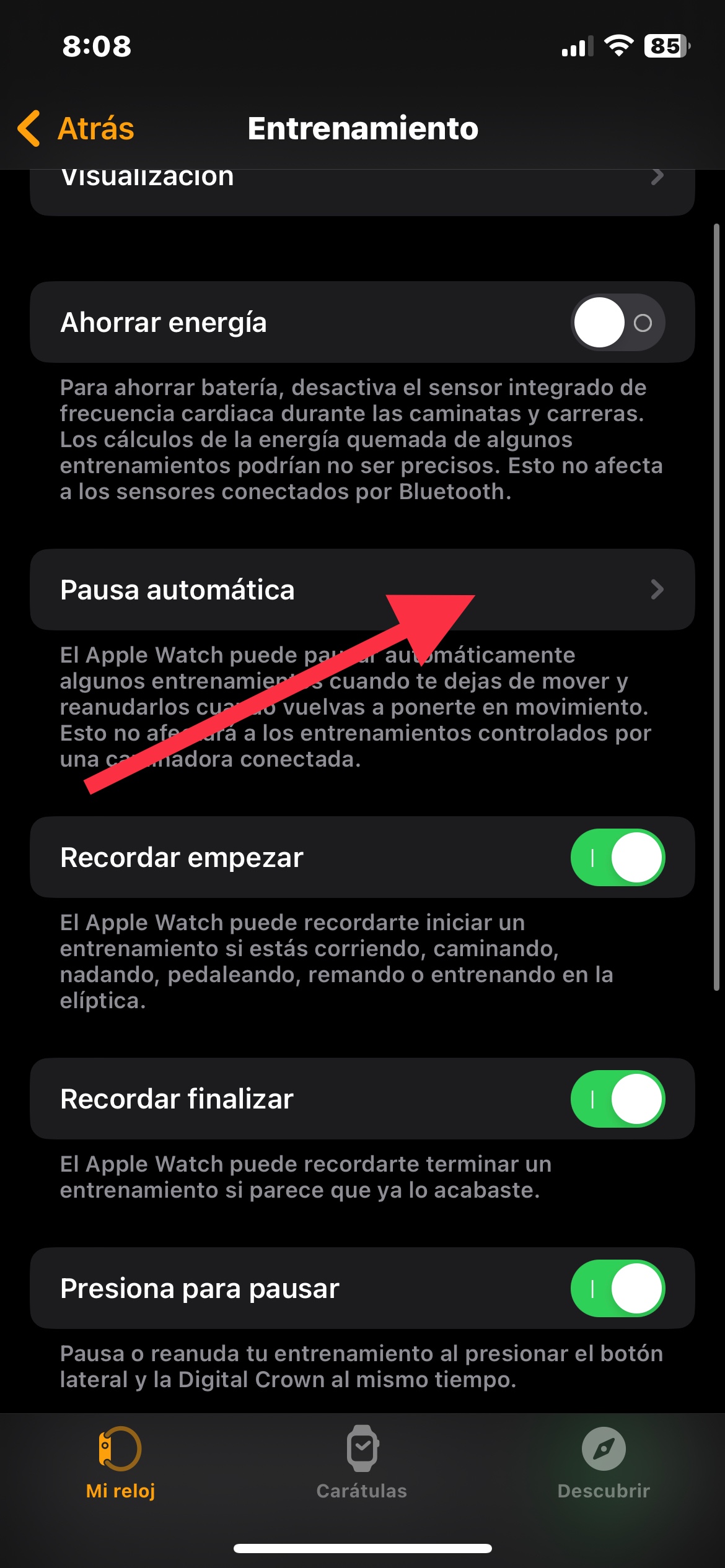Toggle off Presiona para pausar
The width and height of the screenshot is (725, 1568).
point(617,1289)
